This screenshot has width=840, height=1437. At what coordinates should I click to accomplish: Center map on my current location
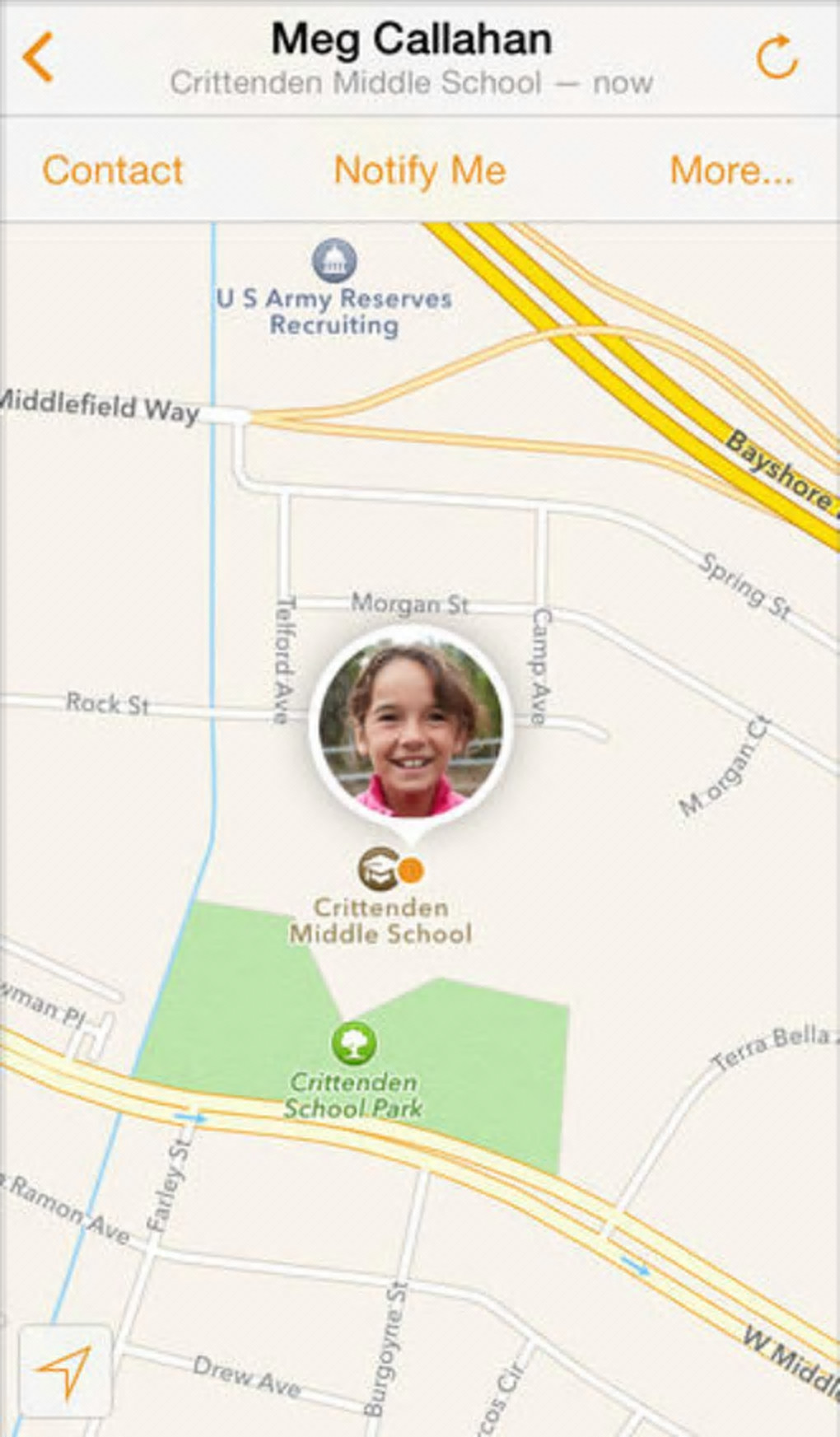[x=65, y=1371]
